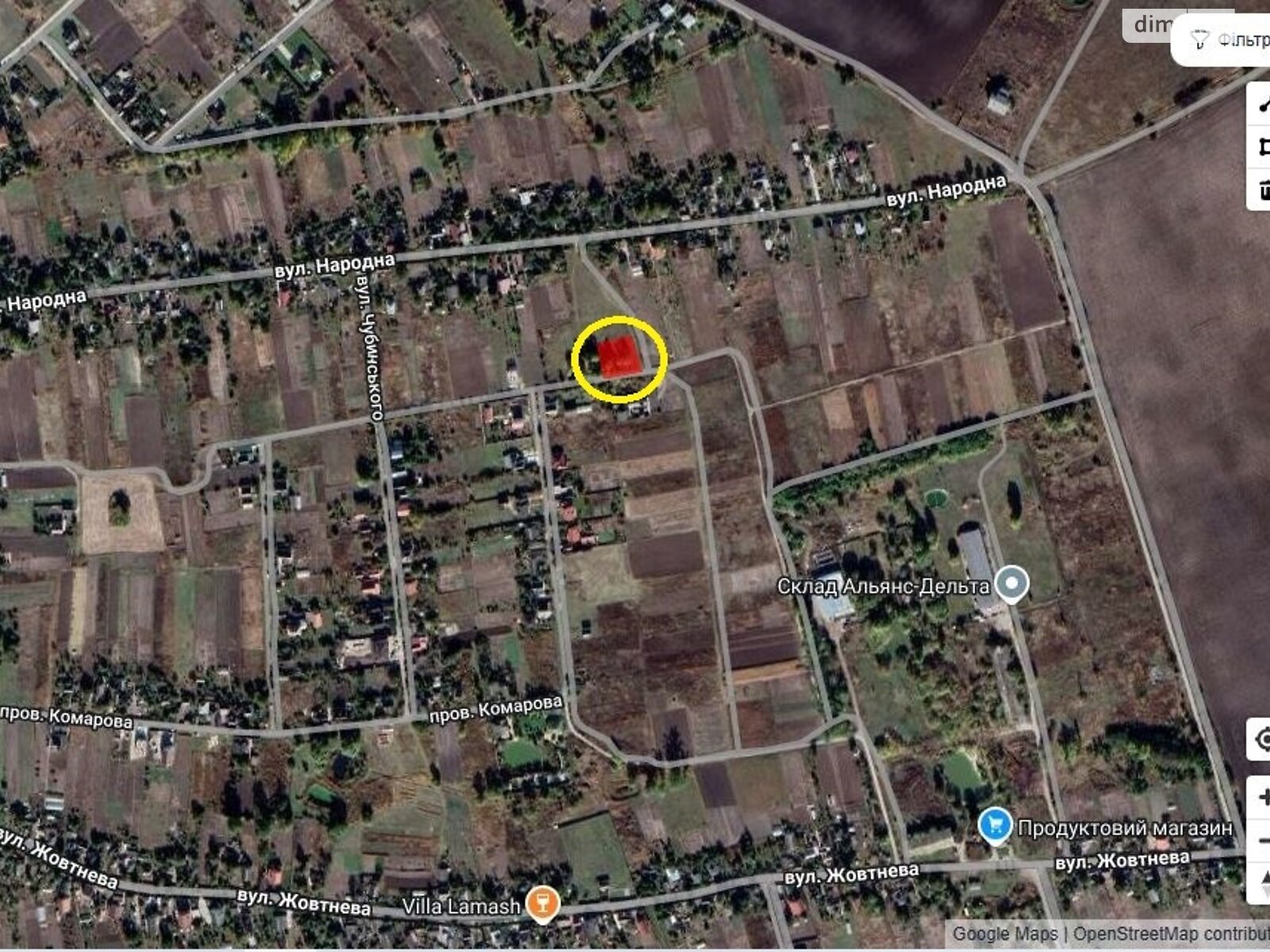
Task: Open the Продуктовий магазин shop marker
Action: click(995, 827)
